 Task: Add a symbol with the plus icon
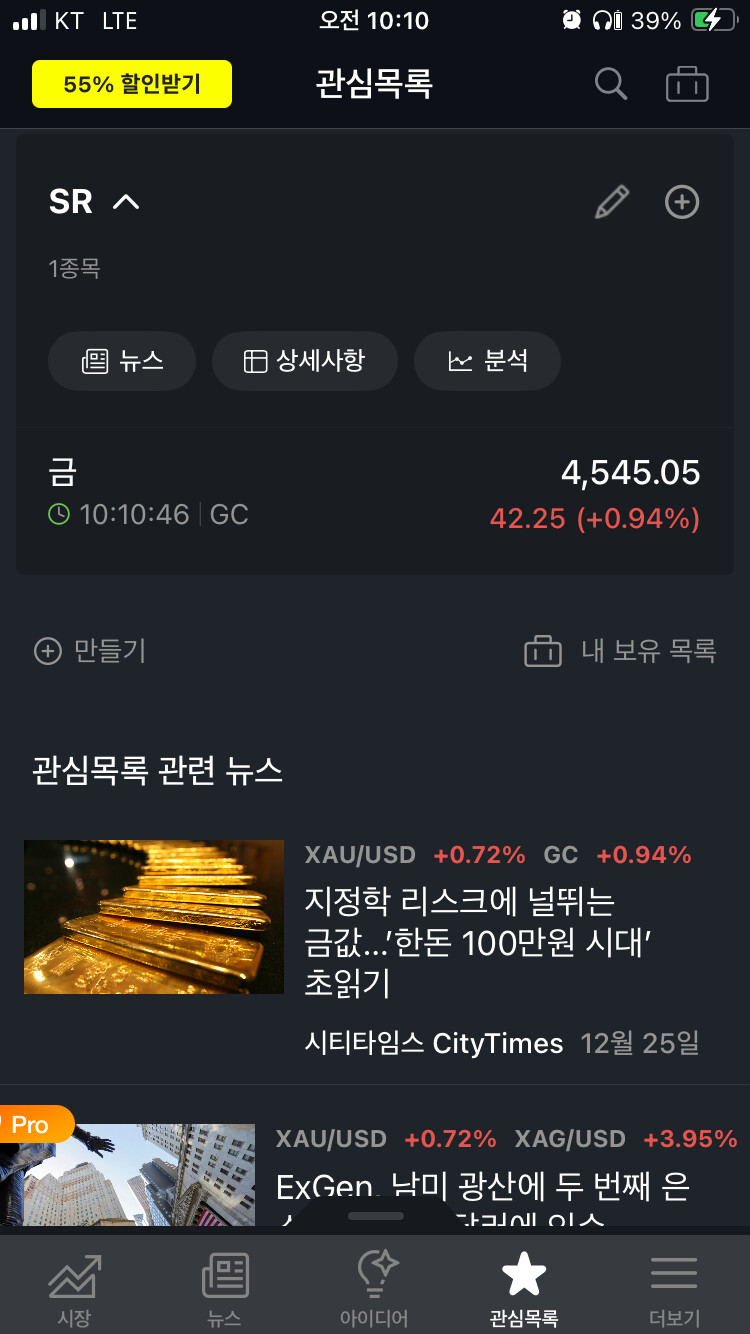pyautogui.click(x=682, y=202)
